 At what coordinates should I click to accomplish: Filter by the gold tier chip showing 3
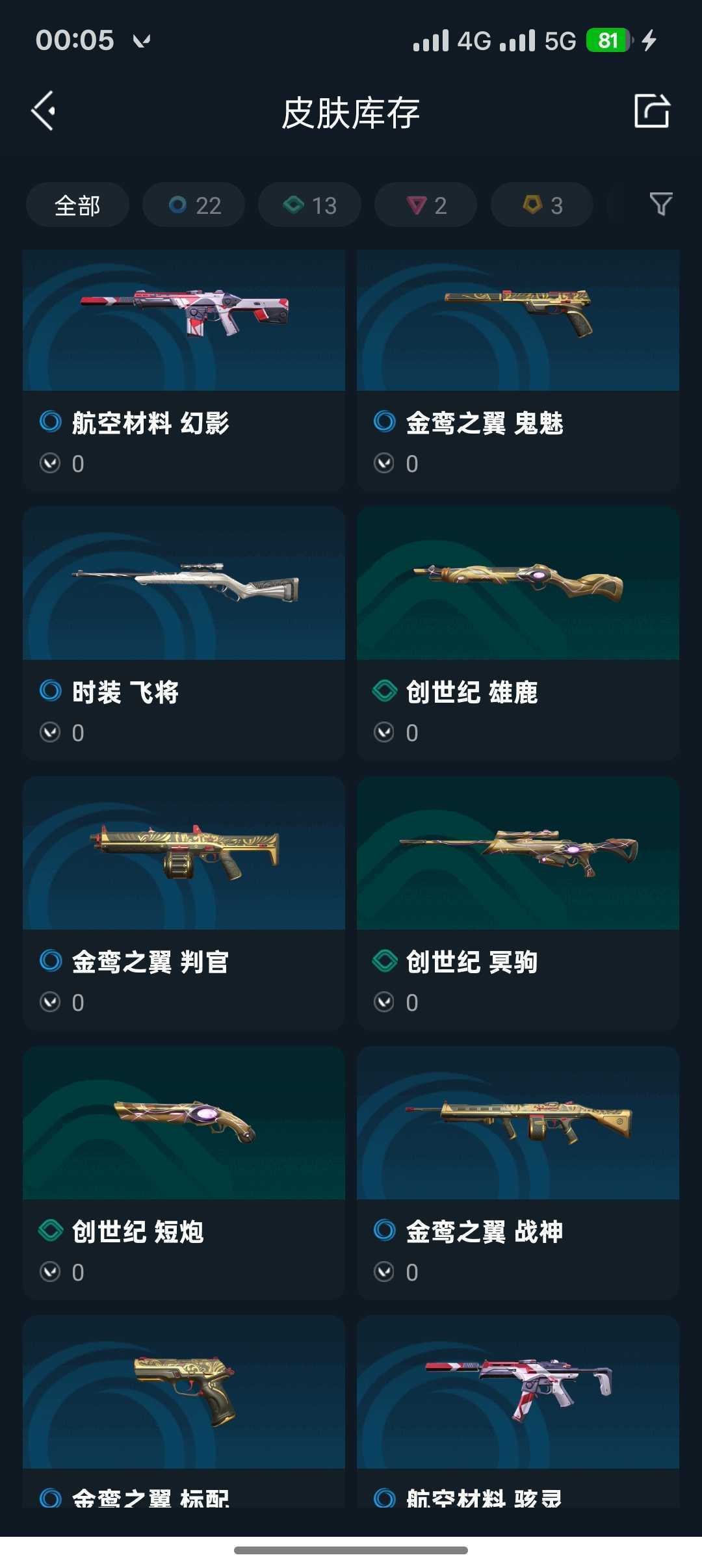541,205
